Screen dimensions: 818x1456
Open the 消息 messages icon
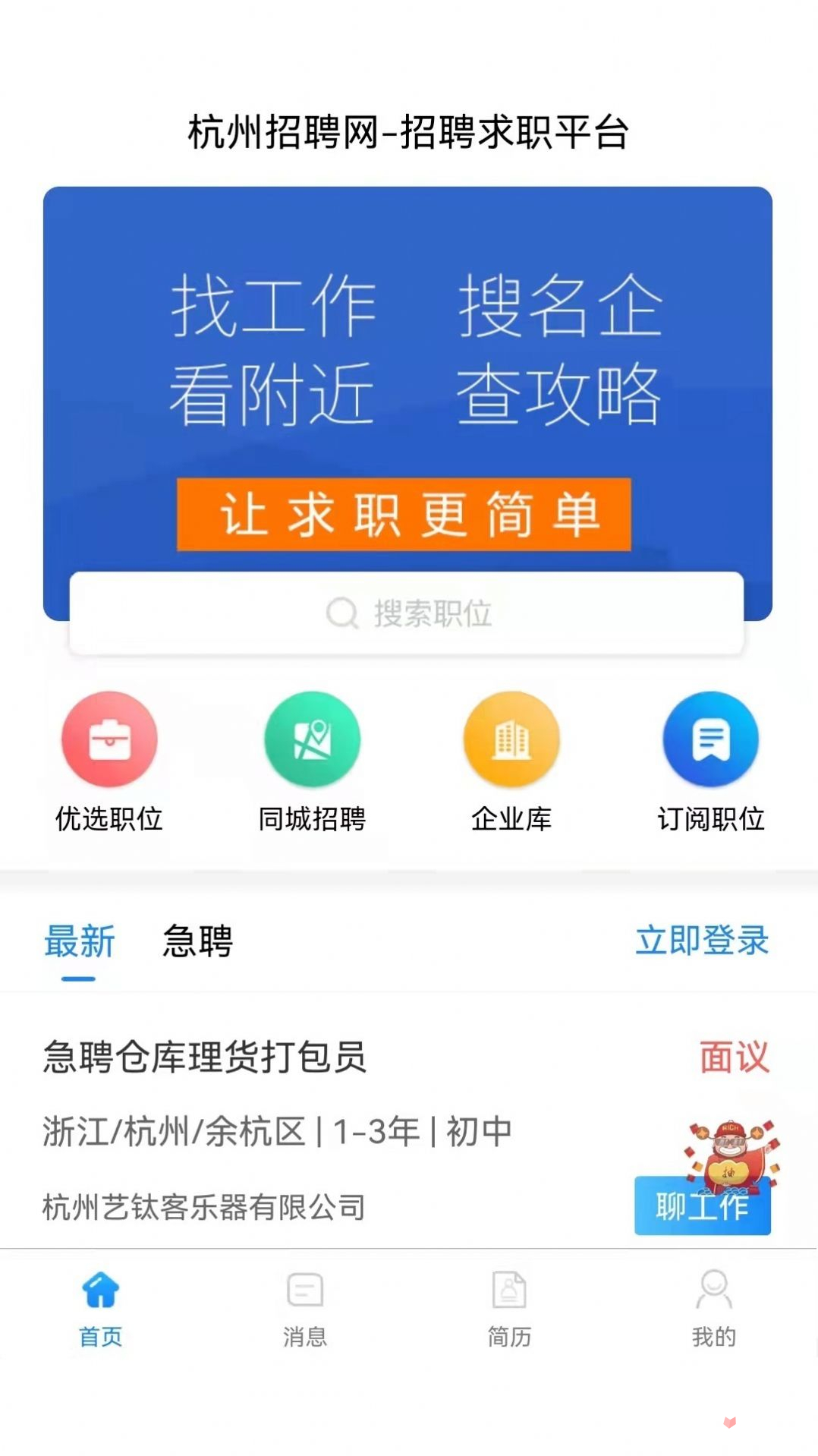pyautogui.click(x=304, y=1292)
